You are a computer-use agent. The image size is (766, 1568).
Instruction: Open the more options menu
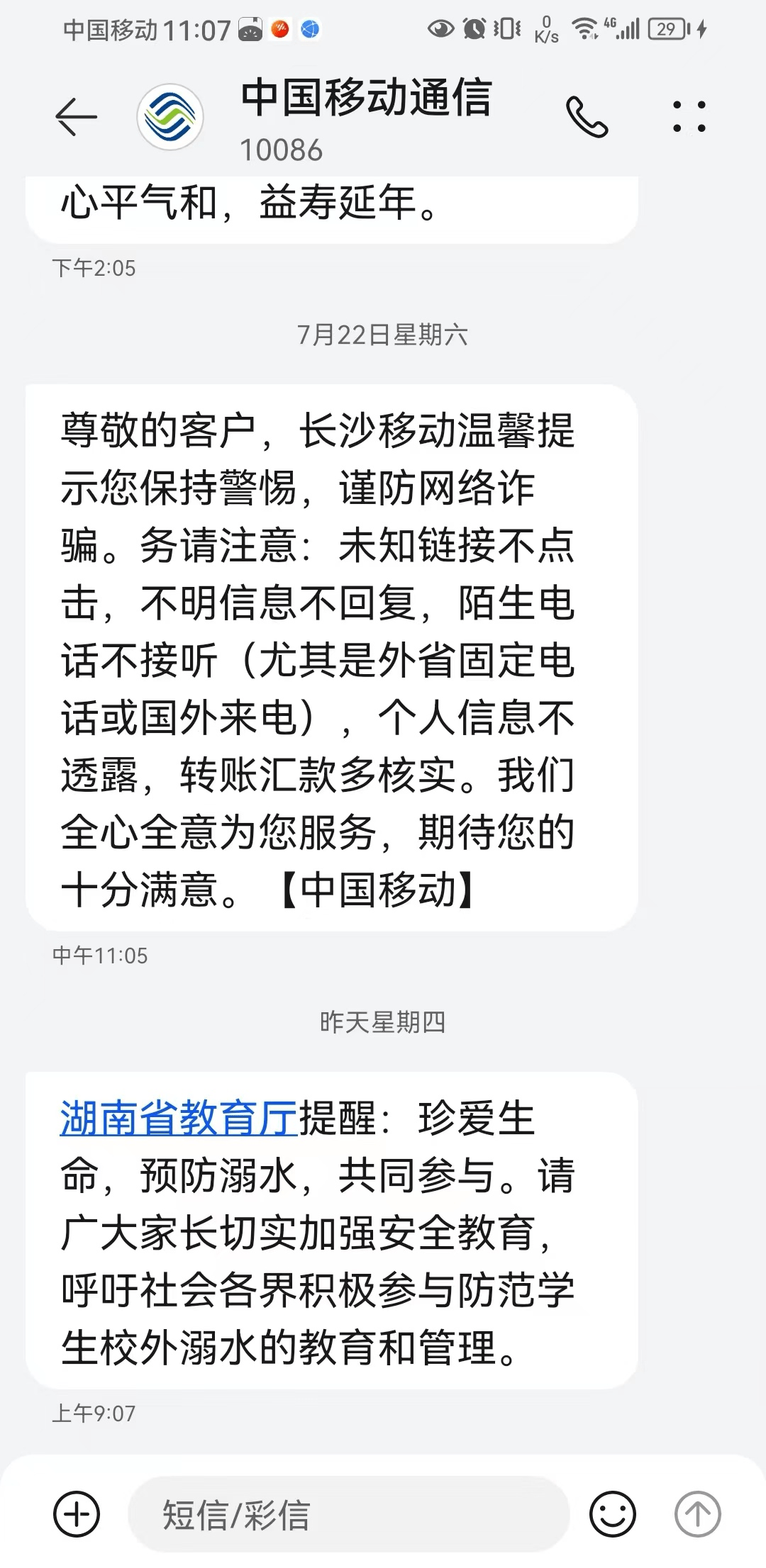click(x=689, y=117)
